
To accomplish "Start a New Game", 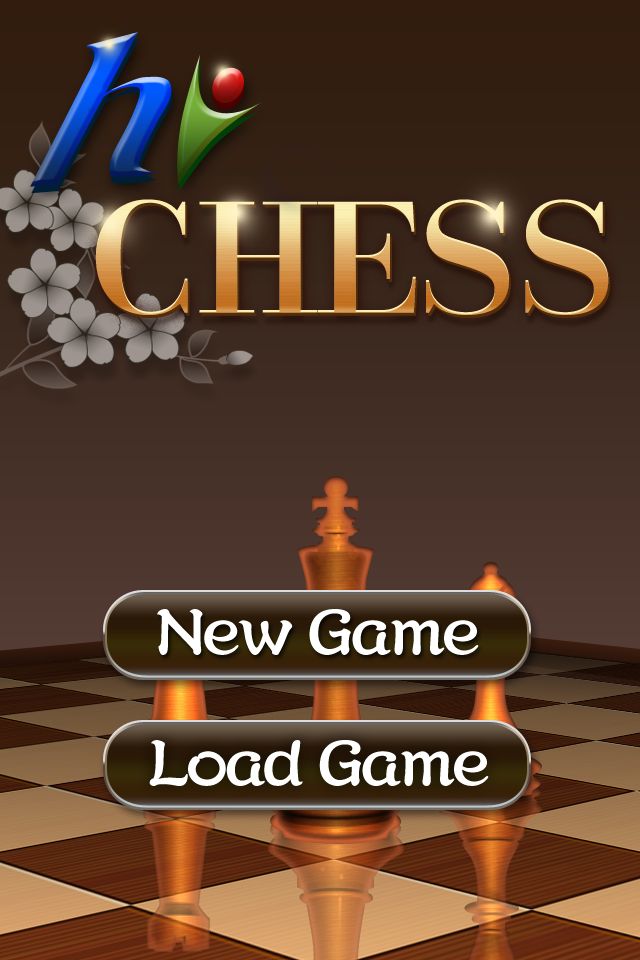I will [x=317, y=634].
